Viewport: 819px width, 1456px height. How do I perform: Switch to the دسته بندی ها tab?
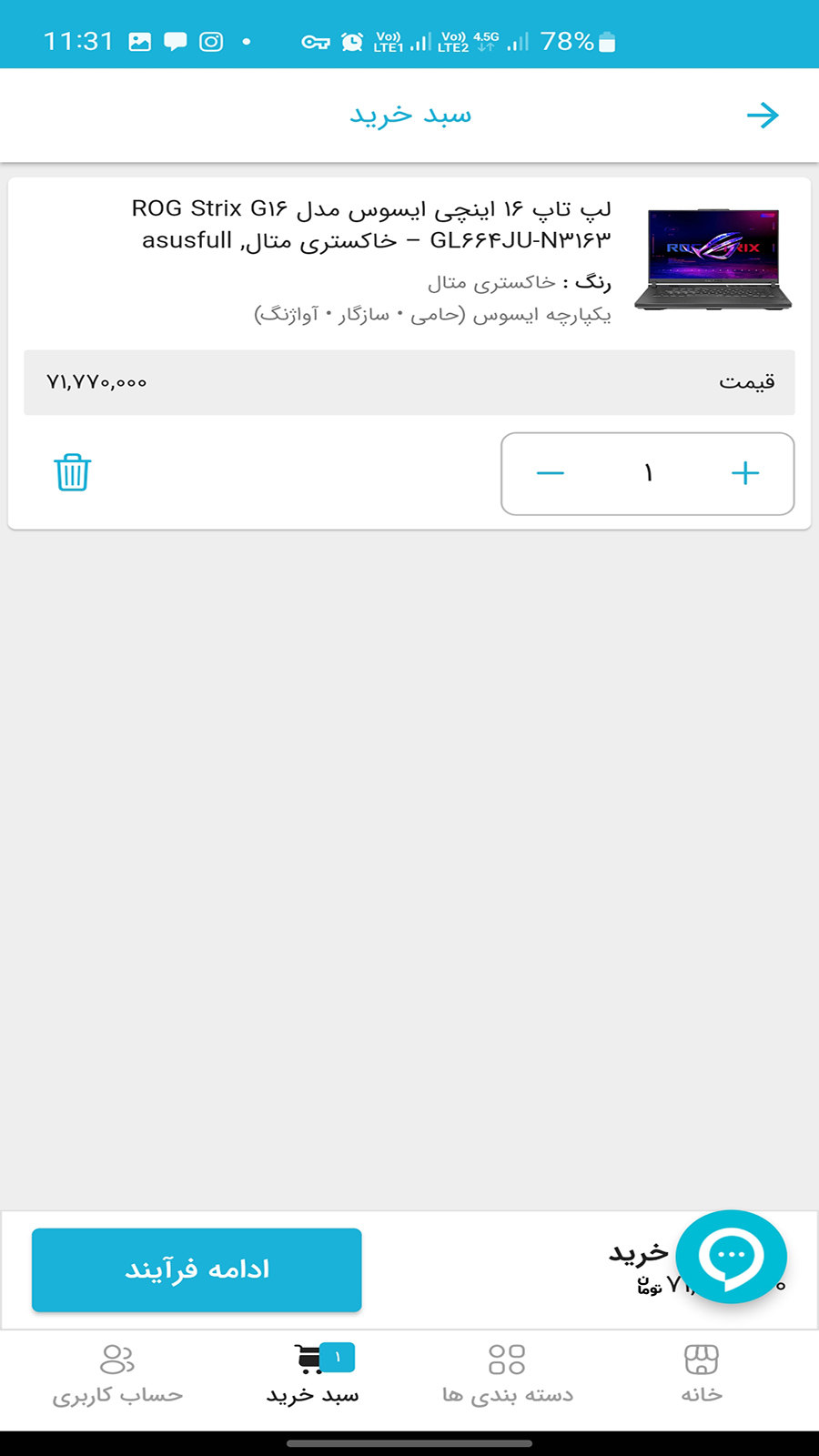point(507,1375)
